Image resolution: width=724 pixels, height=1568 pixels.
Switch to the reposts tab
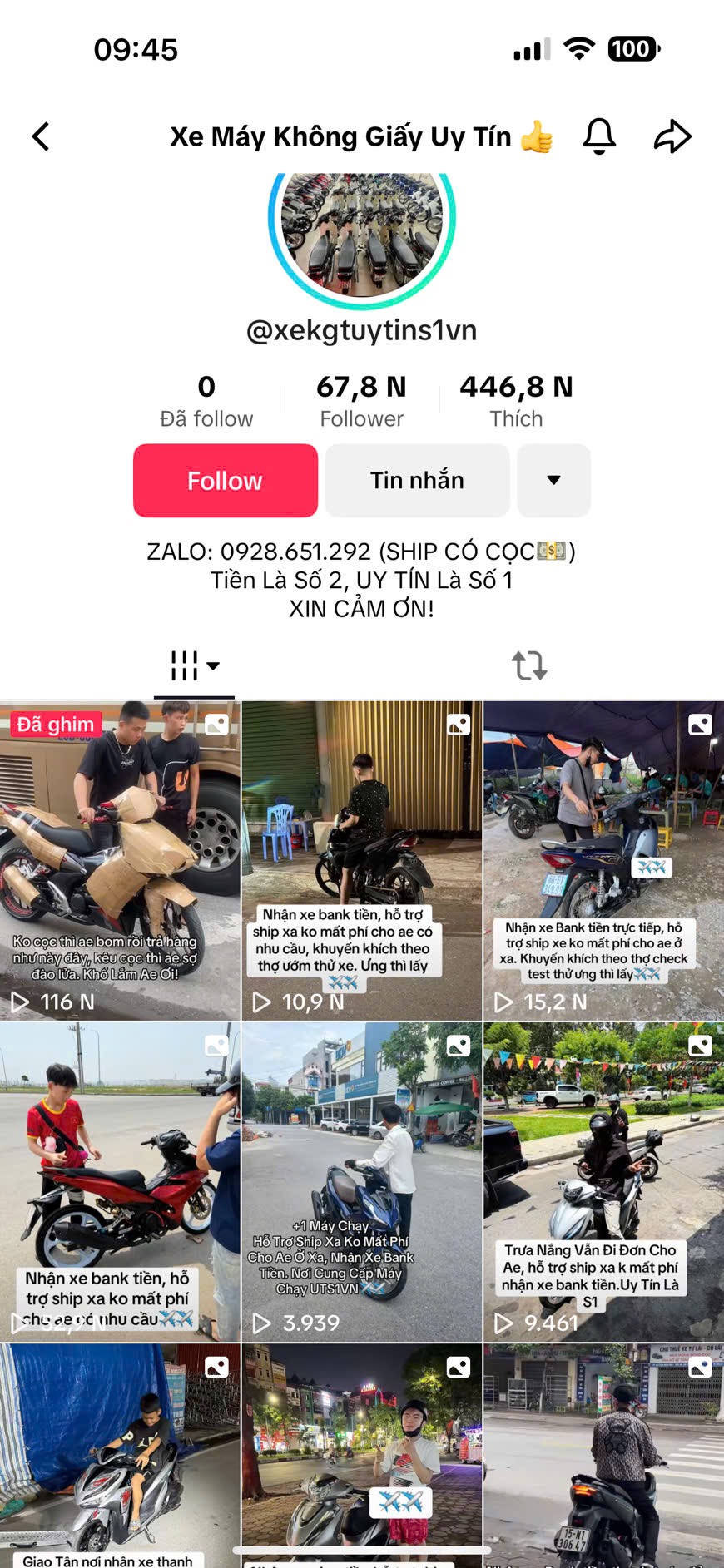[529, 665]
